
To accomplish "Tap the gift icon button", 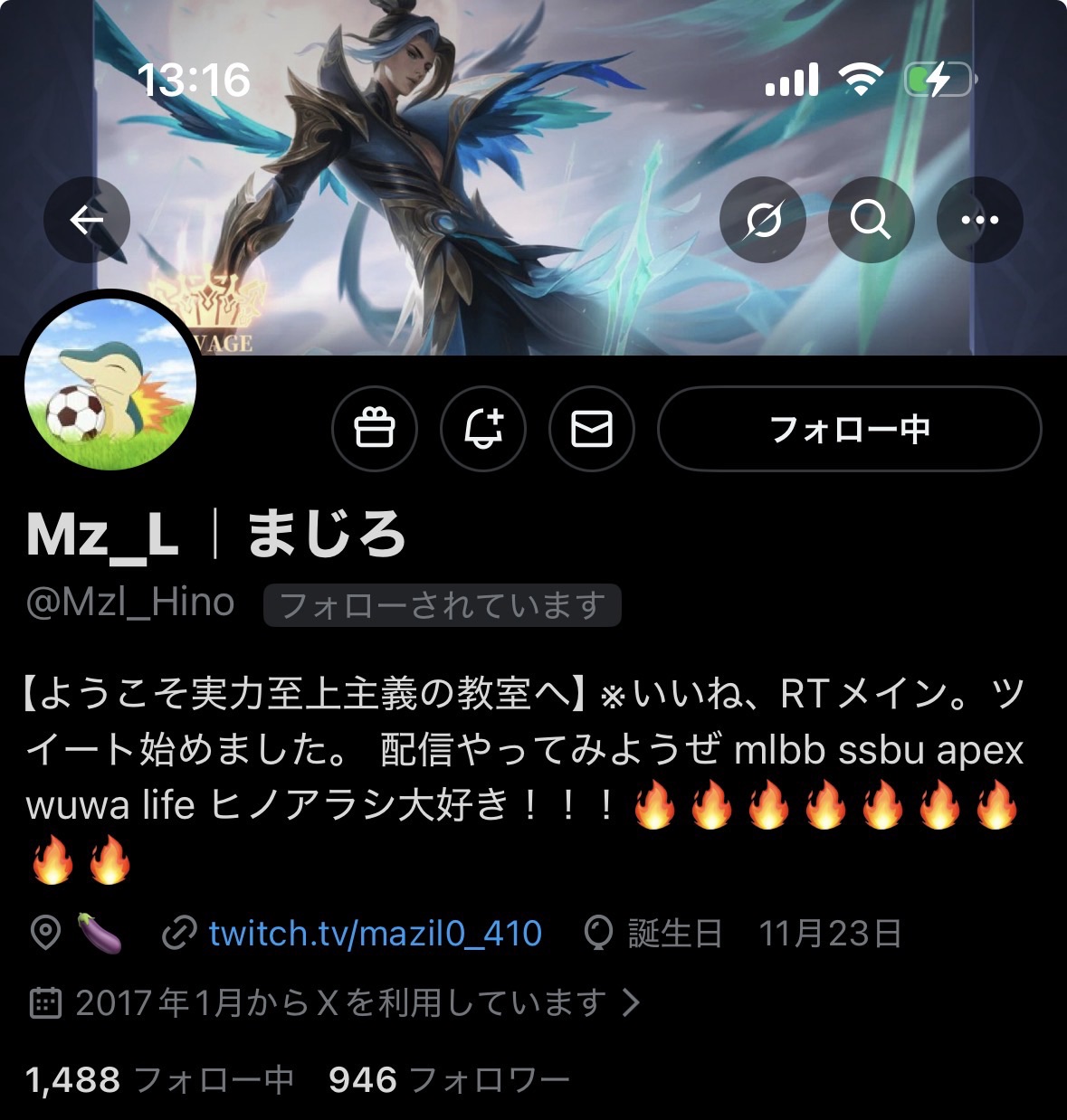I will coord(375,429).
